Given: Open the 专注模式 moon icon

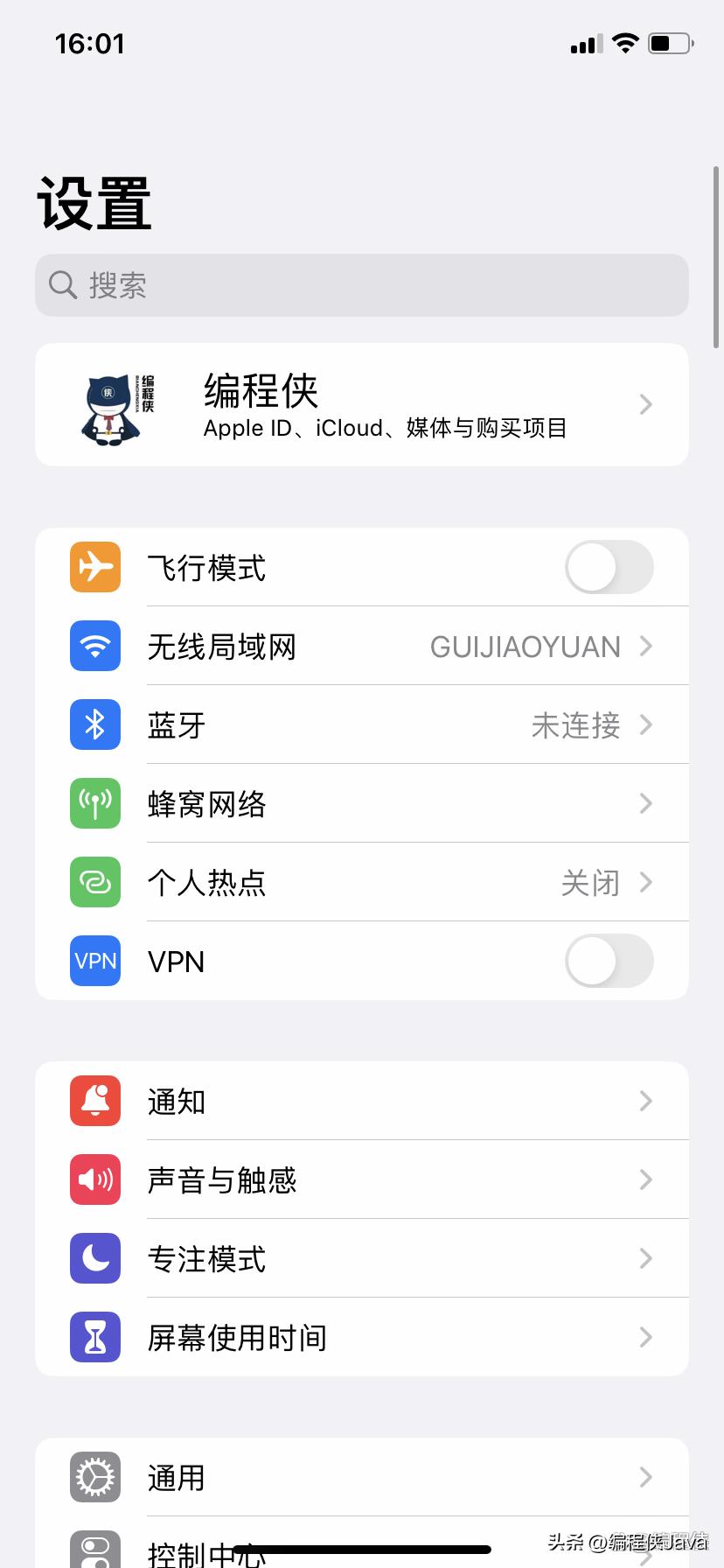Looking at the screenshot, I should tap(94, 1258).
